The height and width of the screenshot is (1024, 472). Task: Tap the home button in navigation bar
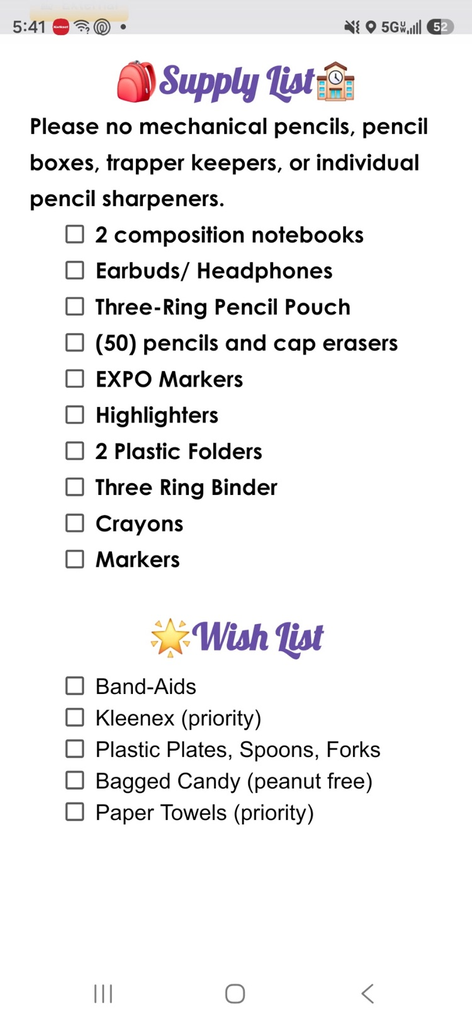tap(235, 993)
